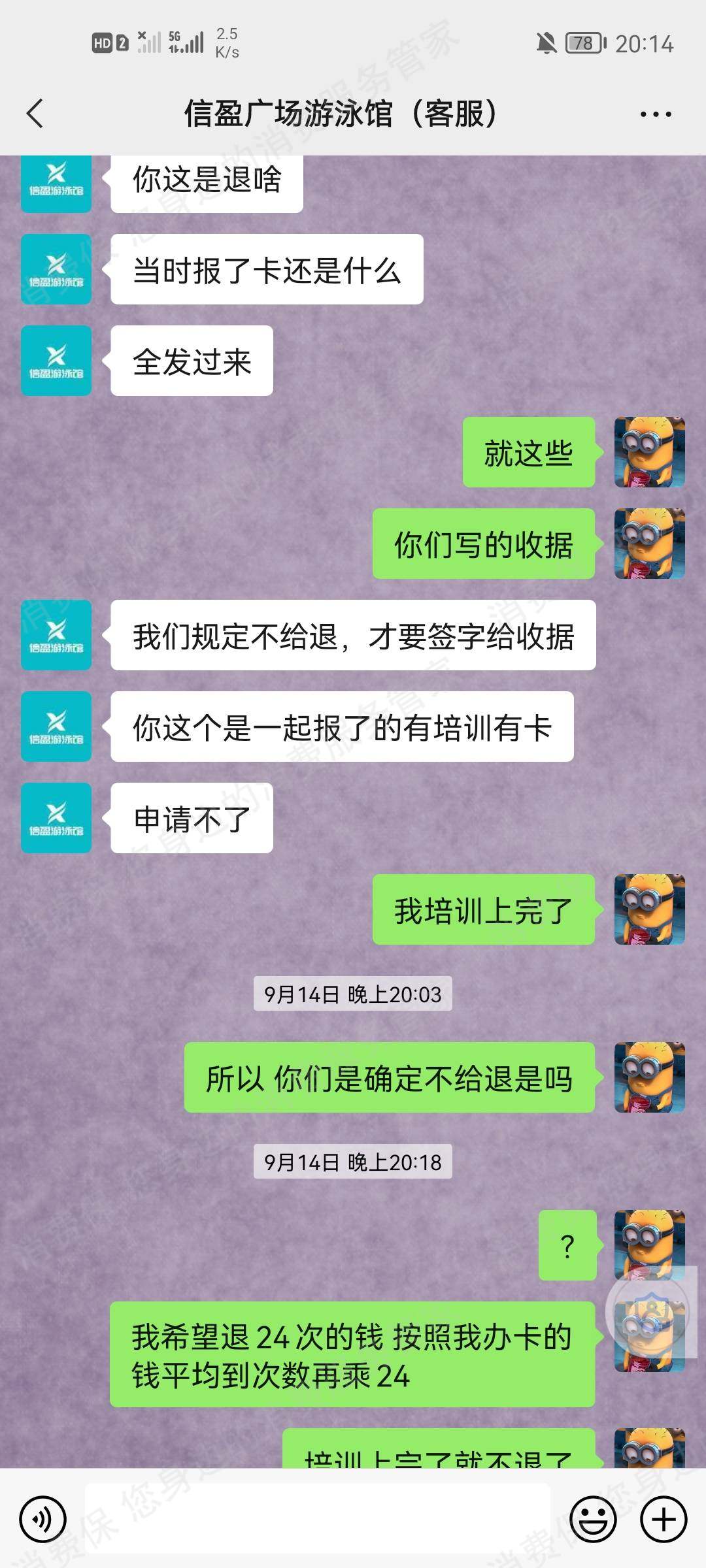Focus the message text field
The image size is (706, 1568).
[x=318, y=1520]
